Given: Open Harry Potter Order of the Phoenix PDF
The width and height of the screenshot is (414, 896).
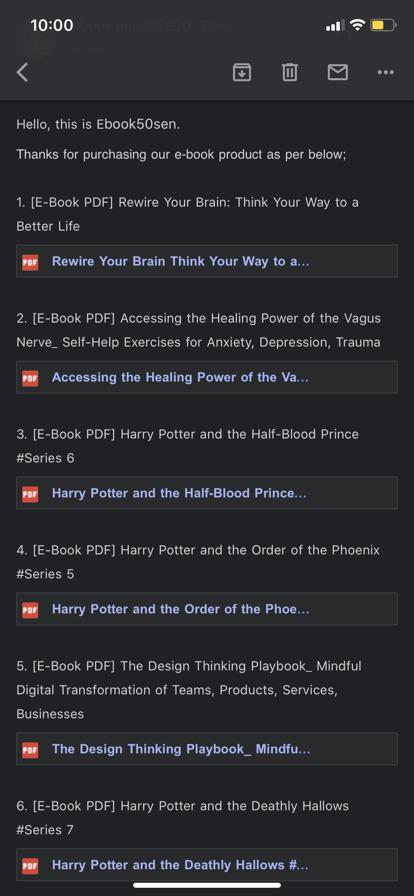Looking at the screenshot, I should pos(207,609).
